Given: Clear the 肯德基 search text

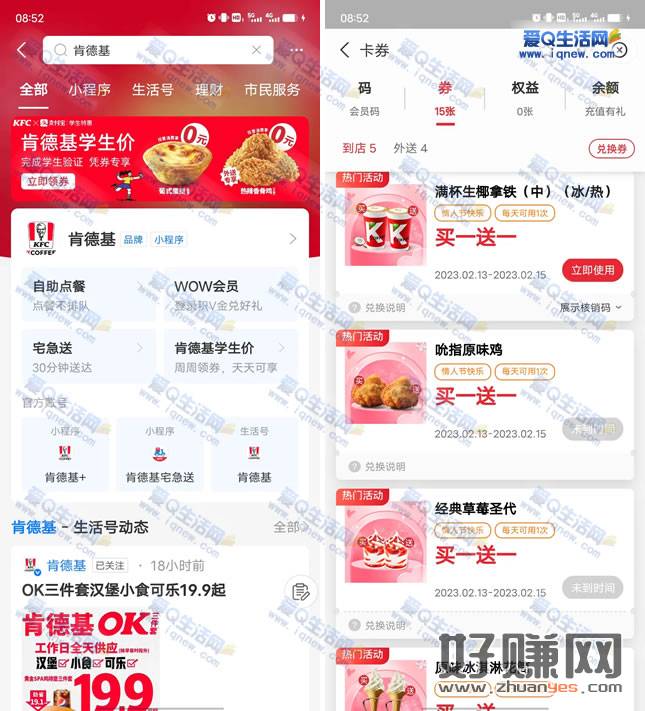Looking at the screenshot, I should pyautogui.click(x=256, y=50).
